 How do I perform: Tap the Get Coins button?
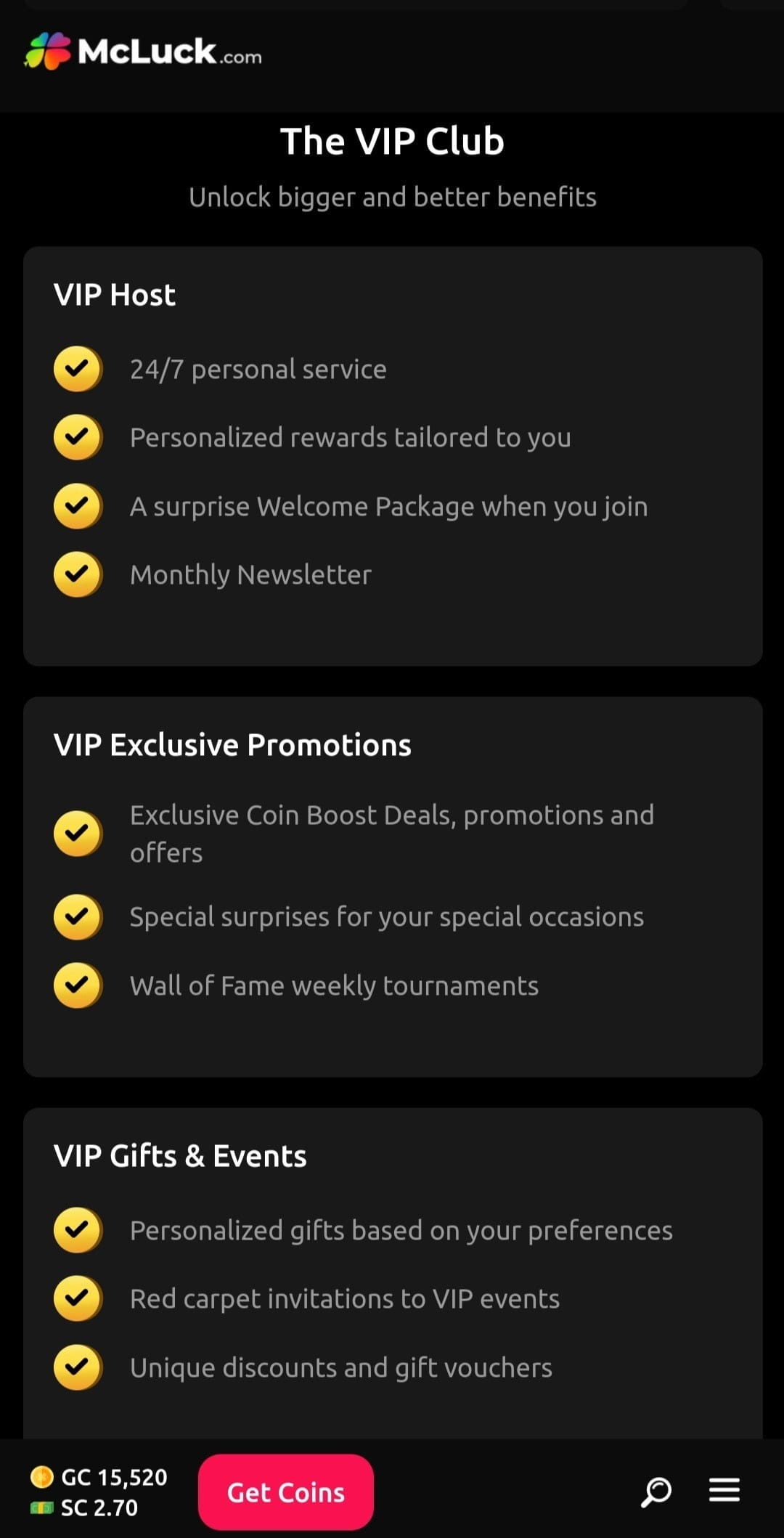coord(286,1492)
